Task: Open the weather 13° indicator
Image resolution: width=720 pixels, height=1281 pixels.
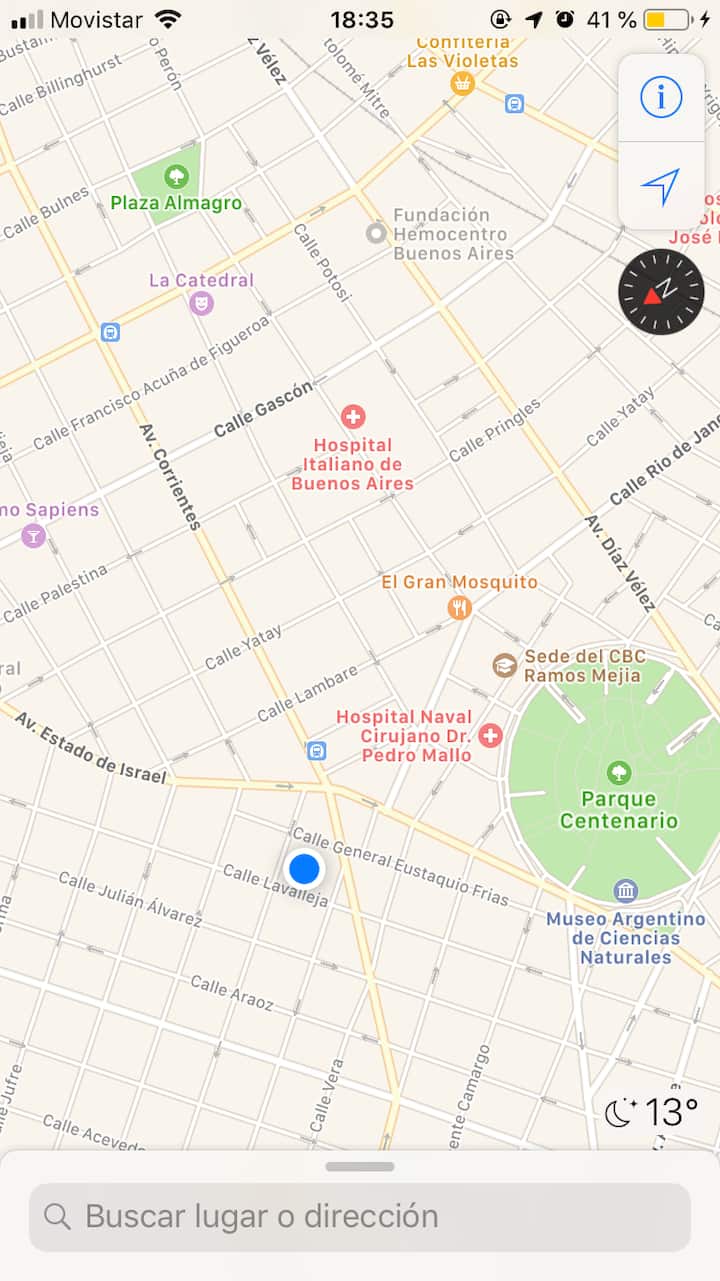Action: (x=652, y=1112)
